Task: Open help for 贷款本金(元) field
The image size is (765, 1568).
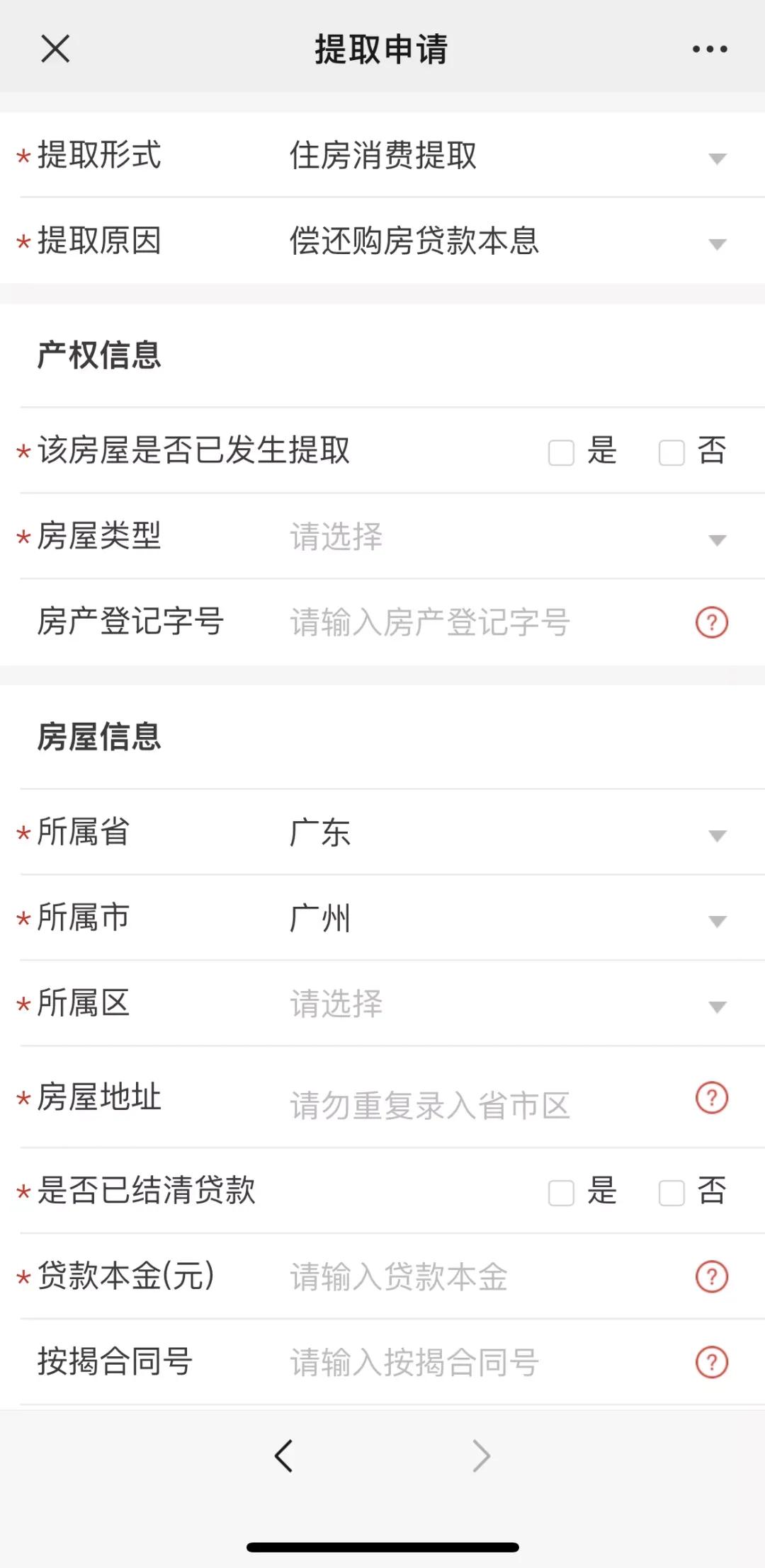Action: pos(712,1277)
